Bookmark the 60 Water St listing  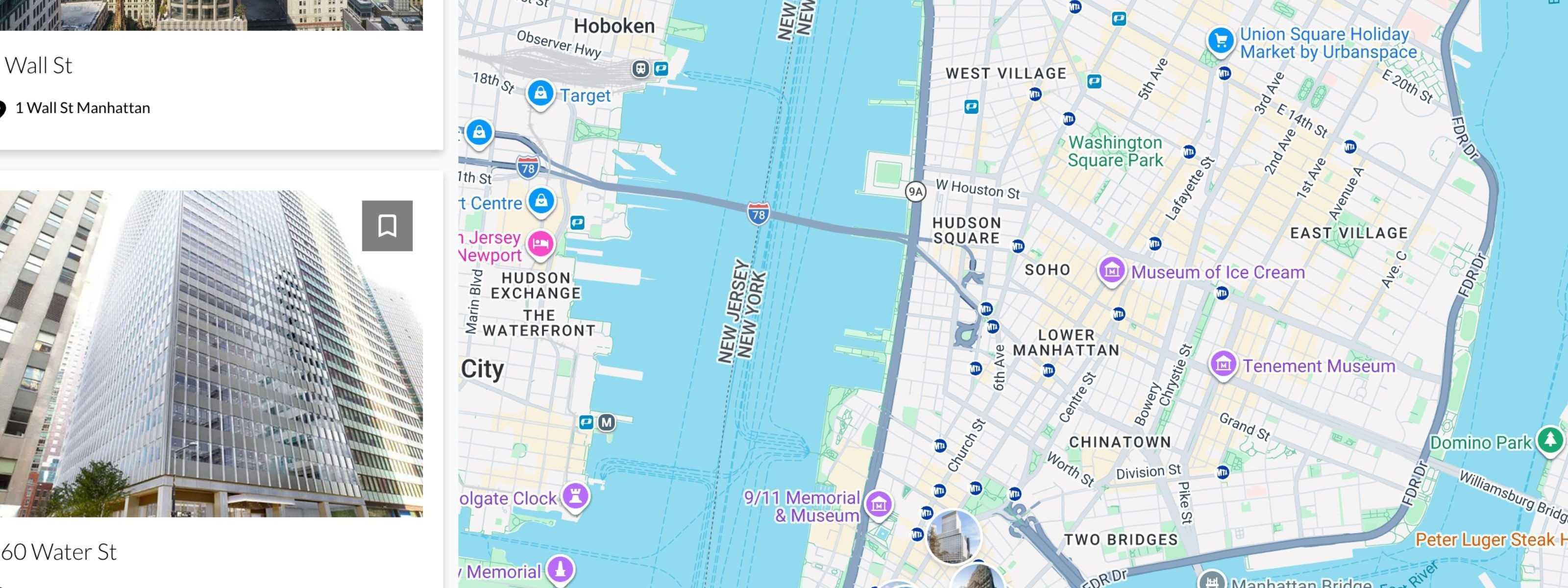[x=387, y=226]
